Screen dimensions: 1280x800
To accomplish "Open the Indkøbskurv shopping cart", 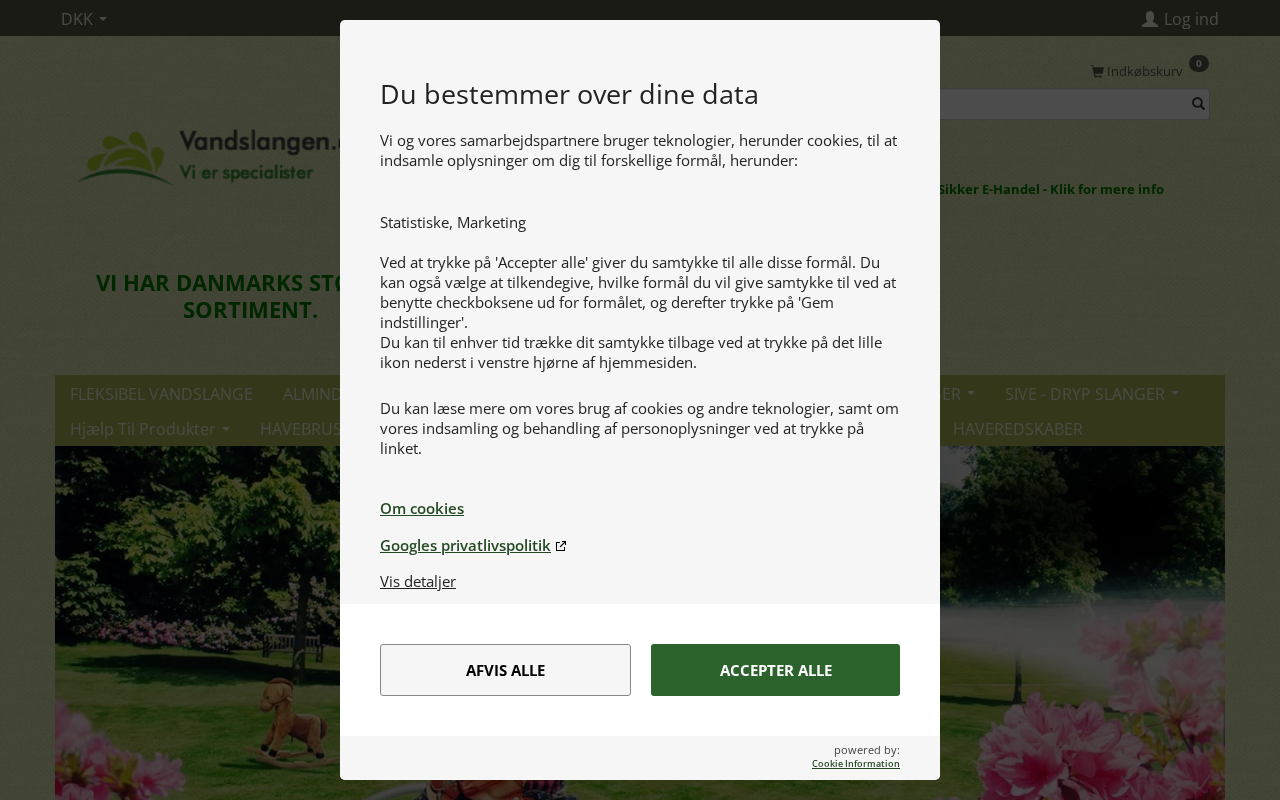I will tap(1137, 71).
